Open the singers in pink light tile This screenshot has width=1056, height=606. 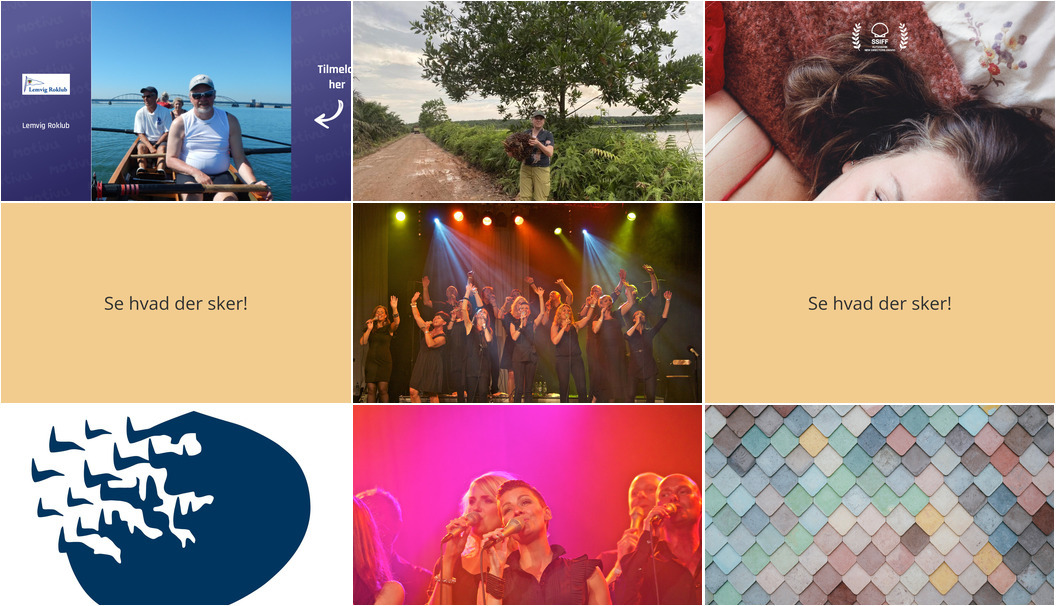coord(528,505)
